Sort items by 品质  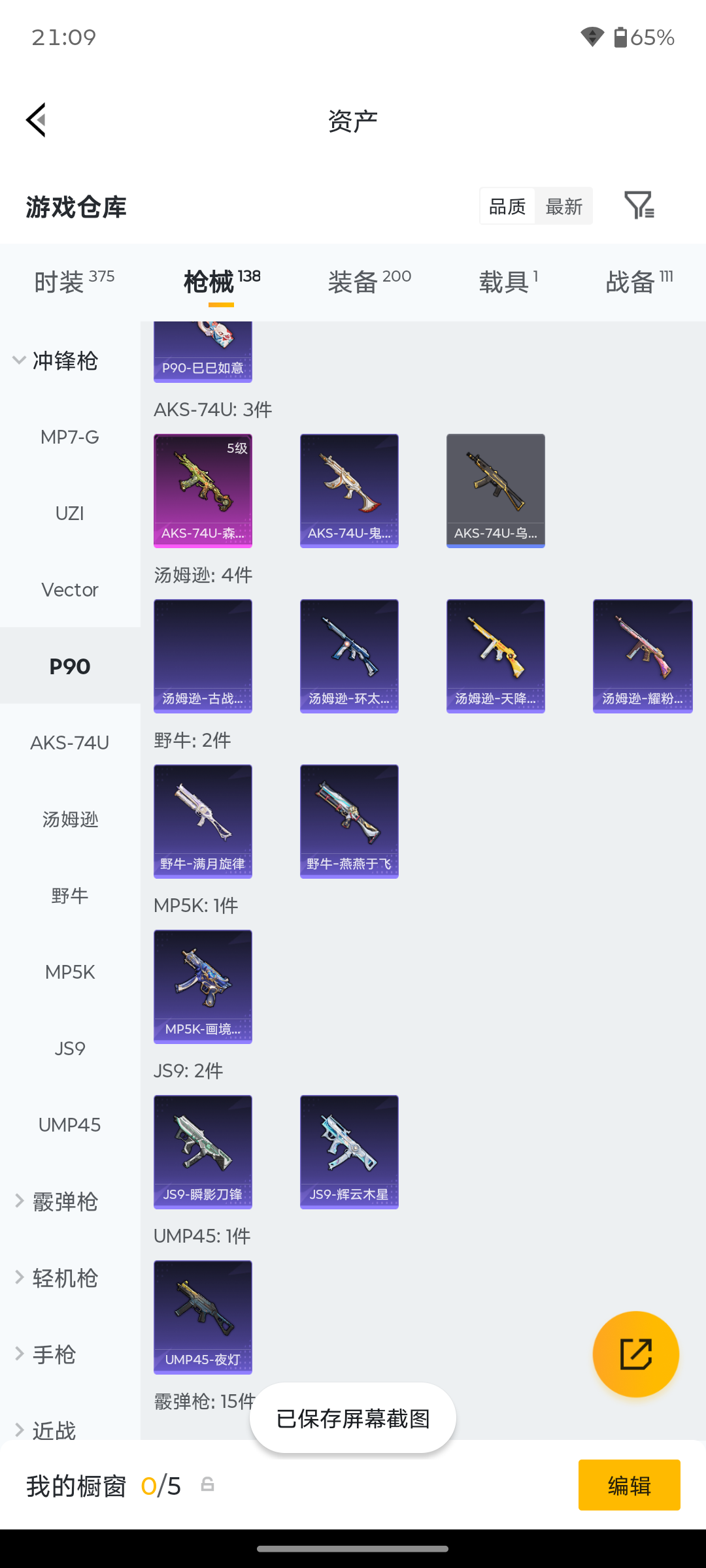pyautogui.click(x=507, y=206)
